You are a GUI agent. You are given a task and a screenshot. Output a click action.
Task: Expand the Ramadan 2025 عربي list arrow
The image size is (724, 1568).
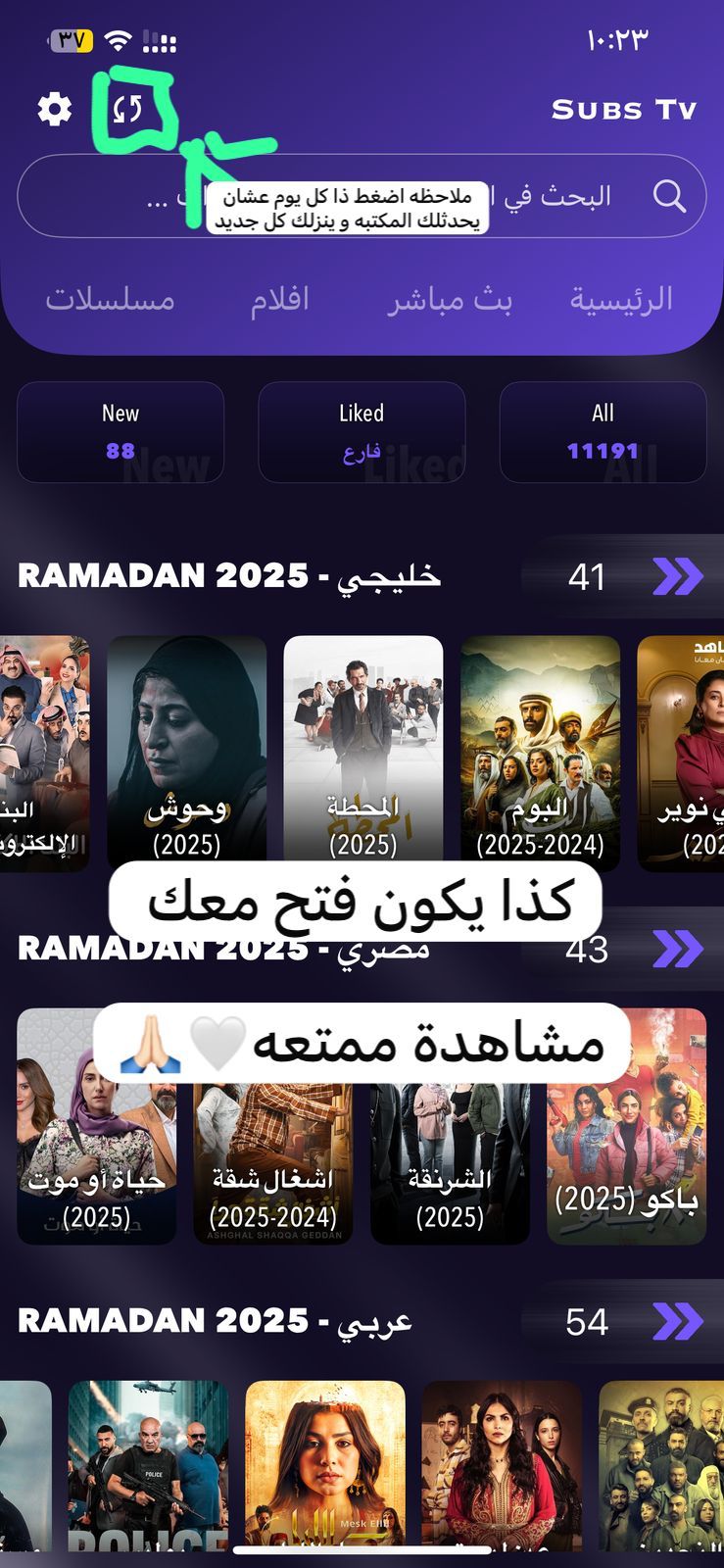(678, 1321)
